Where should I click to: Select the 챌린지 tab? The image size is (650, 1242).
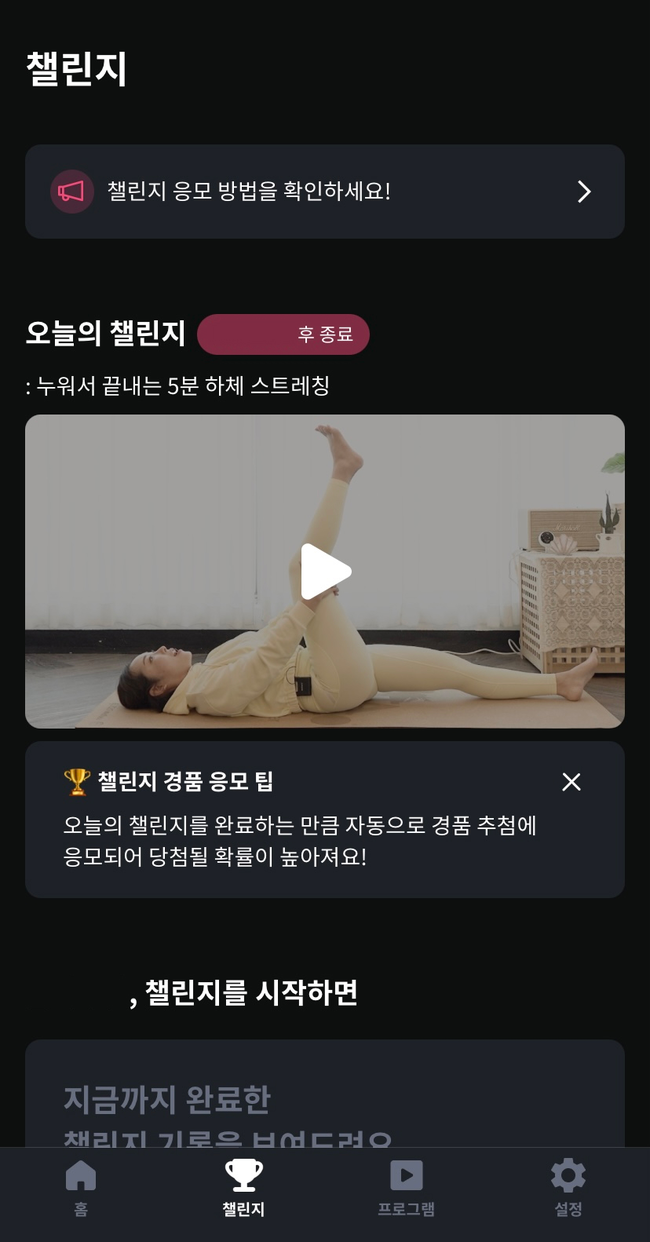(x=243, y=1188)
